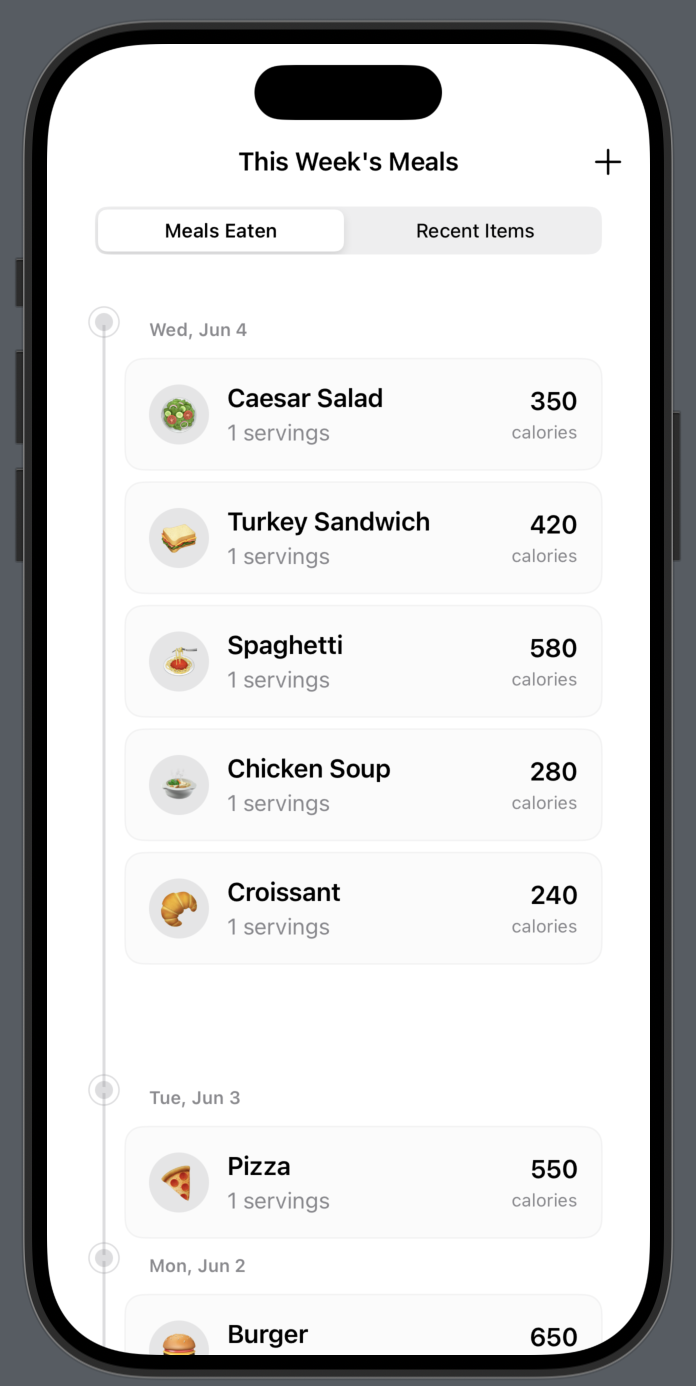Open the Pizza entry from Tue, Jun 3
Screen dimensions: 696x1386
tap(363, 1182)
